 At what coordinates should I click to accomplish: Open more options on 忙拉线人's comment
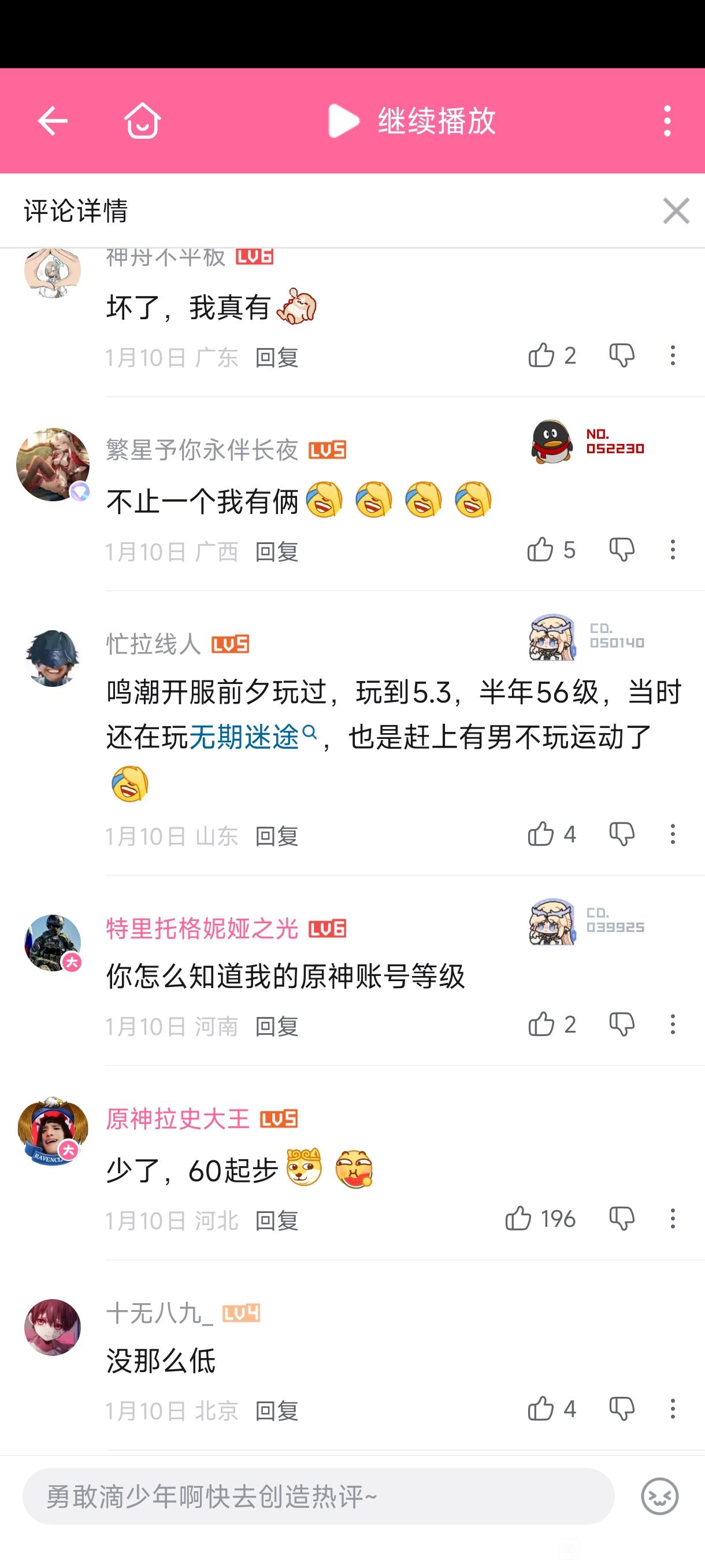pyautogui.click(x=672, y=834)
